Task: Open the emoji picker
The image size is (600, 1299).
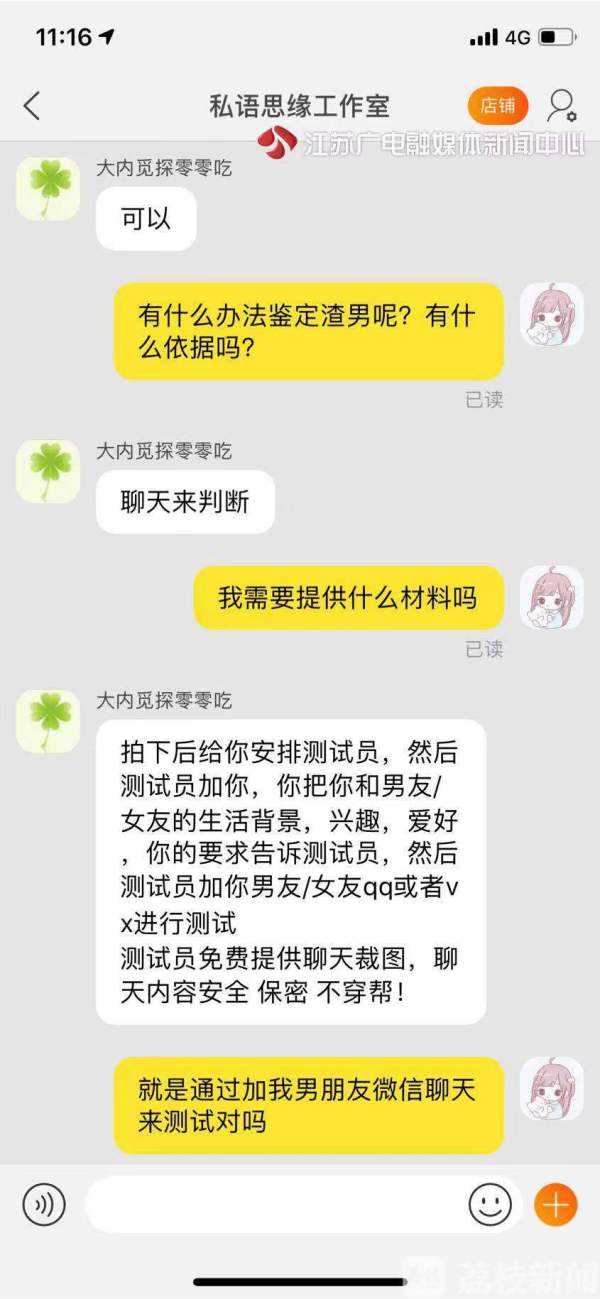Action: [x=490, y=1205]
